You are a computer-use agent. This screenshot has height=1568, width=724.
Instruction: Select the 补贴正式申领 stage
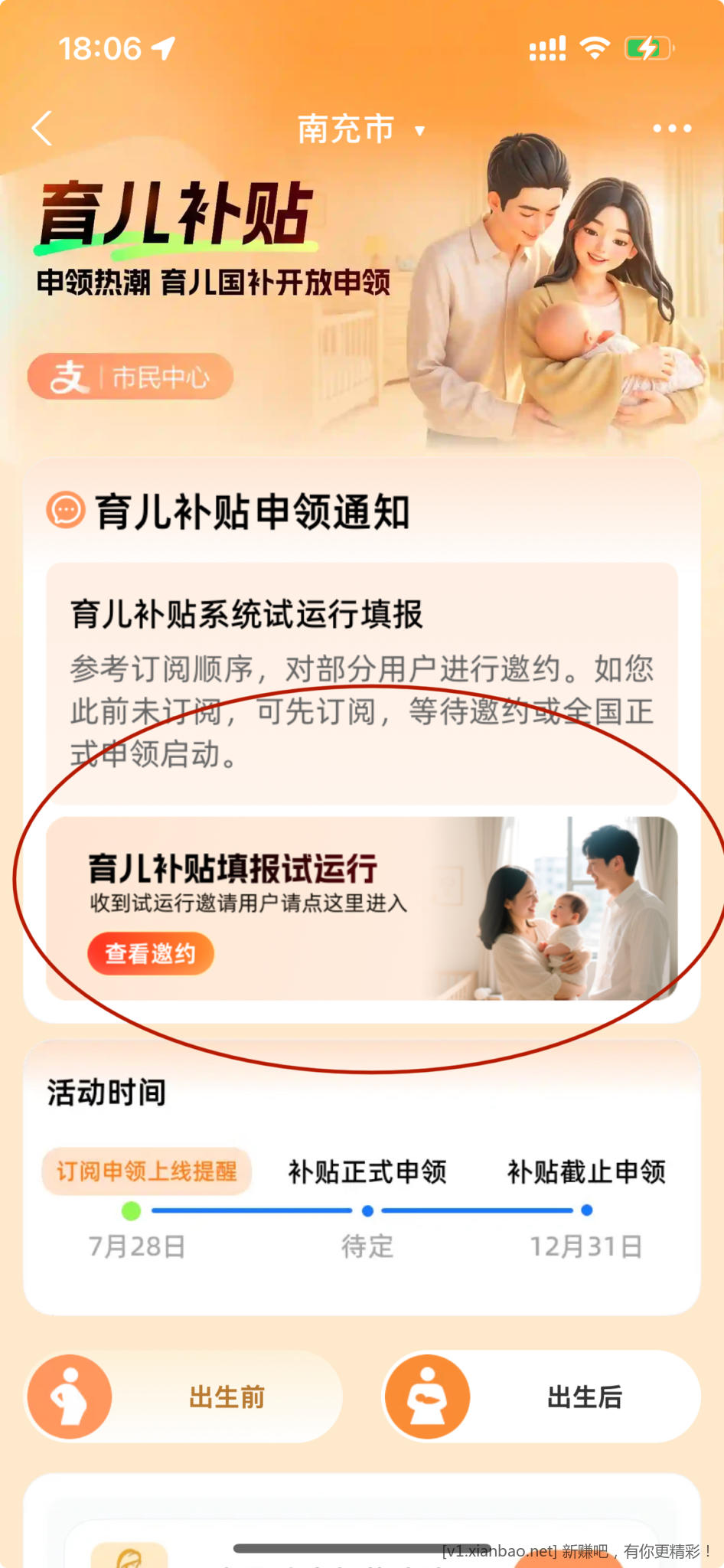[367, 1171]
